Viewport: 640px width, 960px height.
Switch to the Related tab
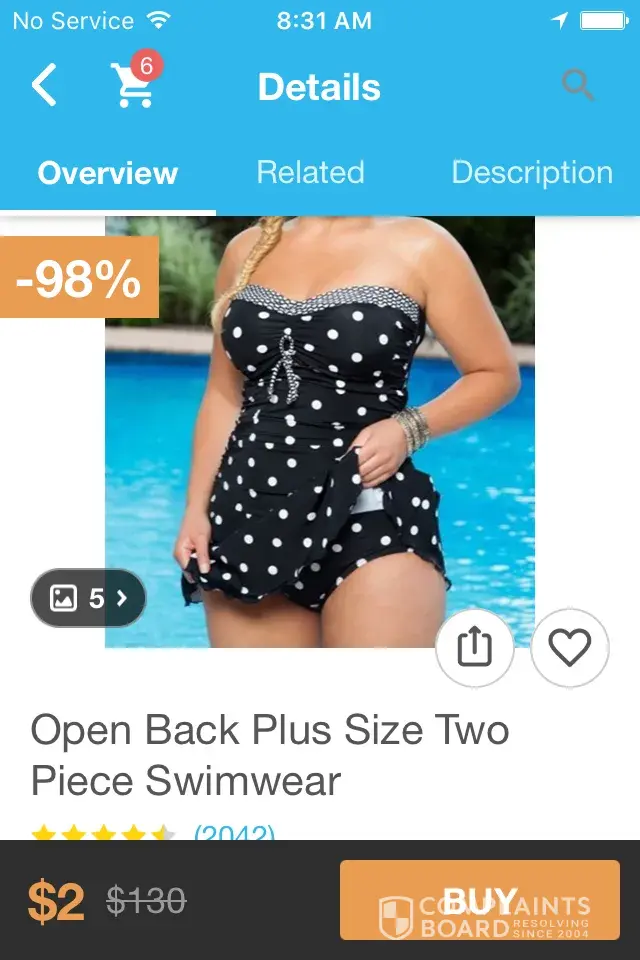pyautogui.click(x=310, y=172)
